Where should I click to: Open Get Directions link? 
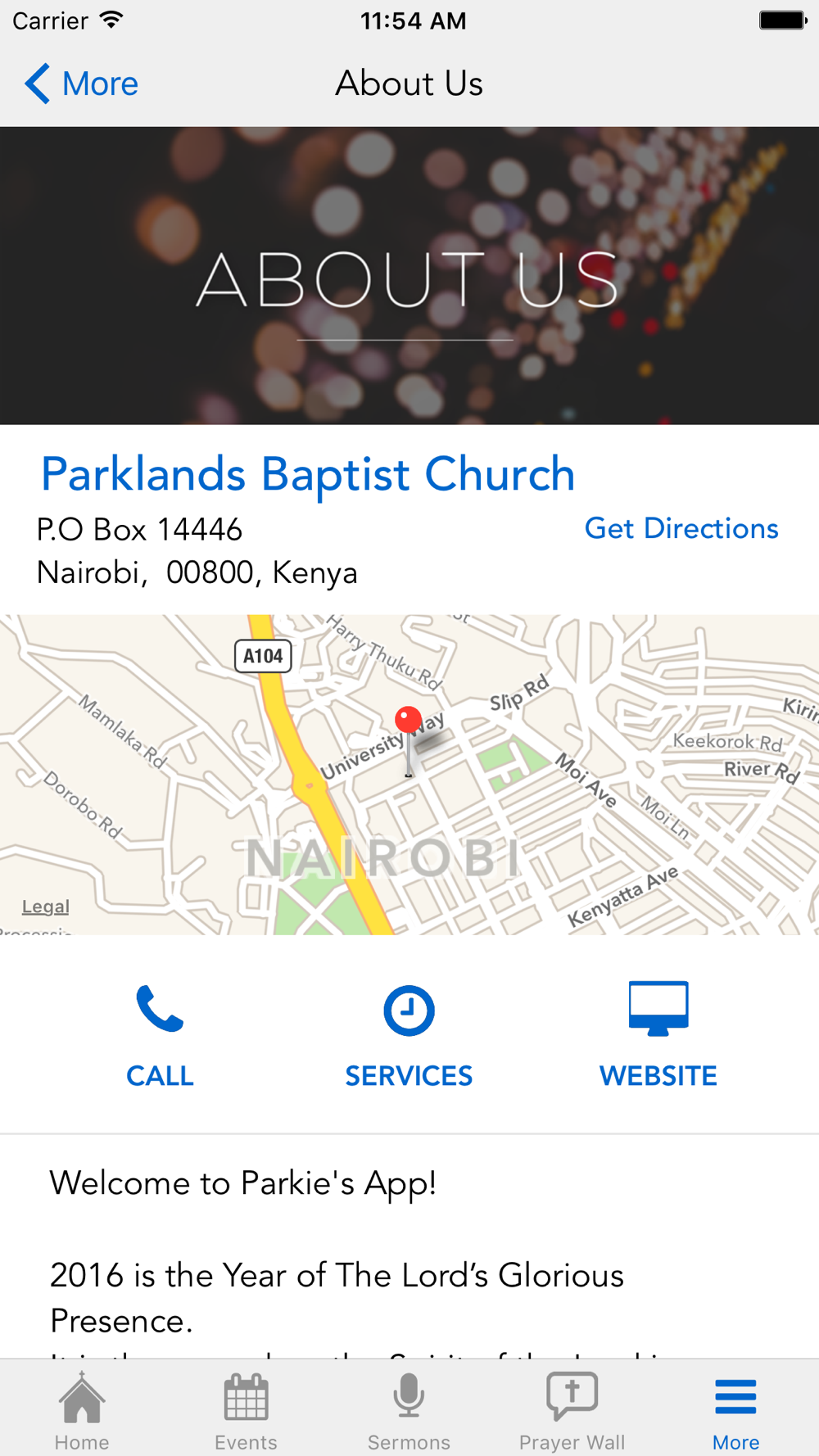pos(681,529)
